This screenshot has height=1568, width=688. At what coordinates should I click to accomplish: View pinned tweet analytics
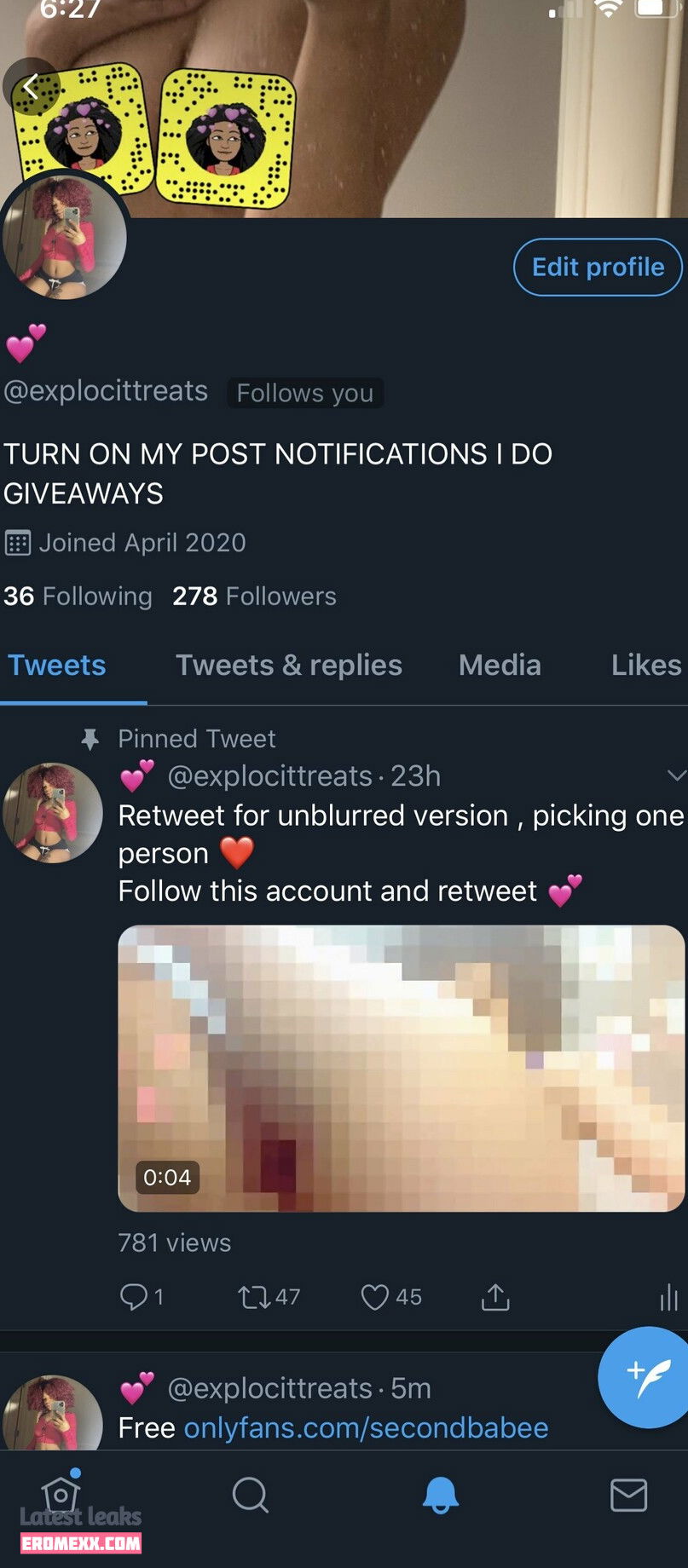pyautogui.click(x=668, y=1297)
